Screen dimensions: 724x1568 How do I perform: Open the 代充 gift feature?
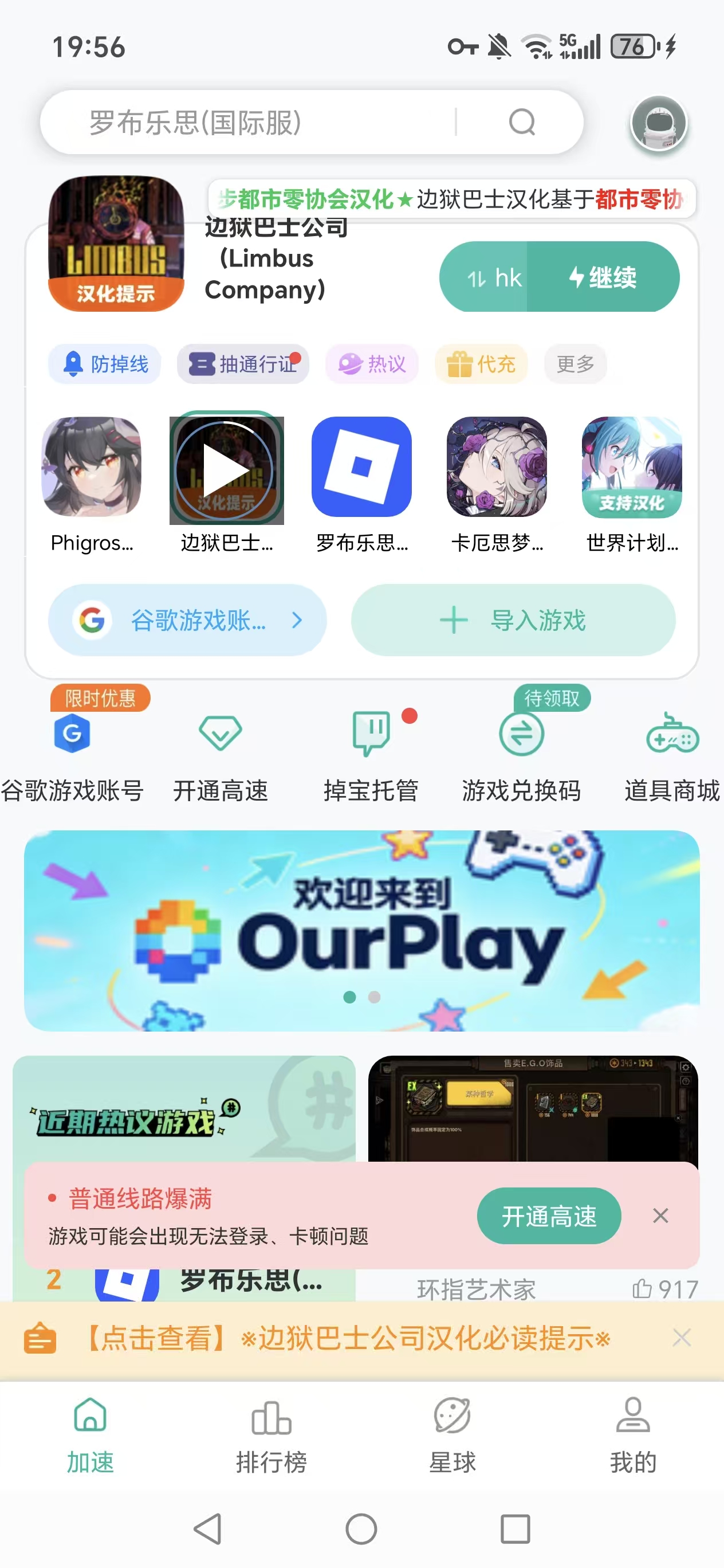click(480, 363)
